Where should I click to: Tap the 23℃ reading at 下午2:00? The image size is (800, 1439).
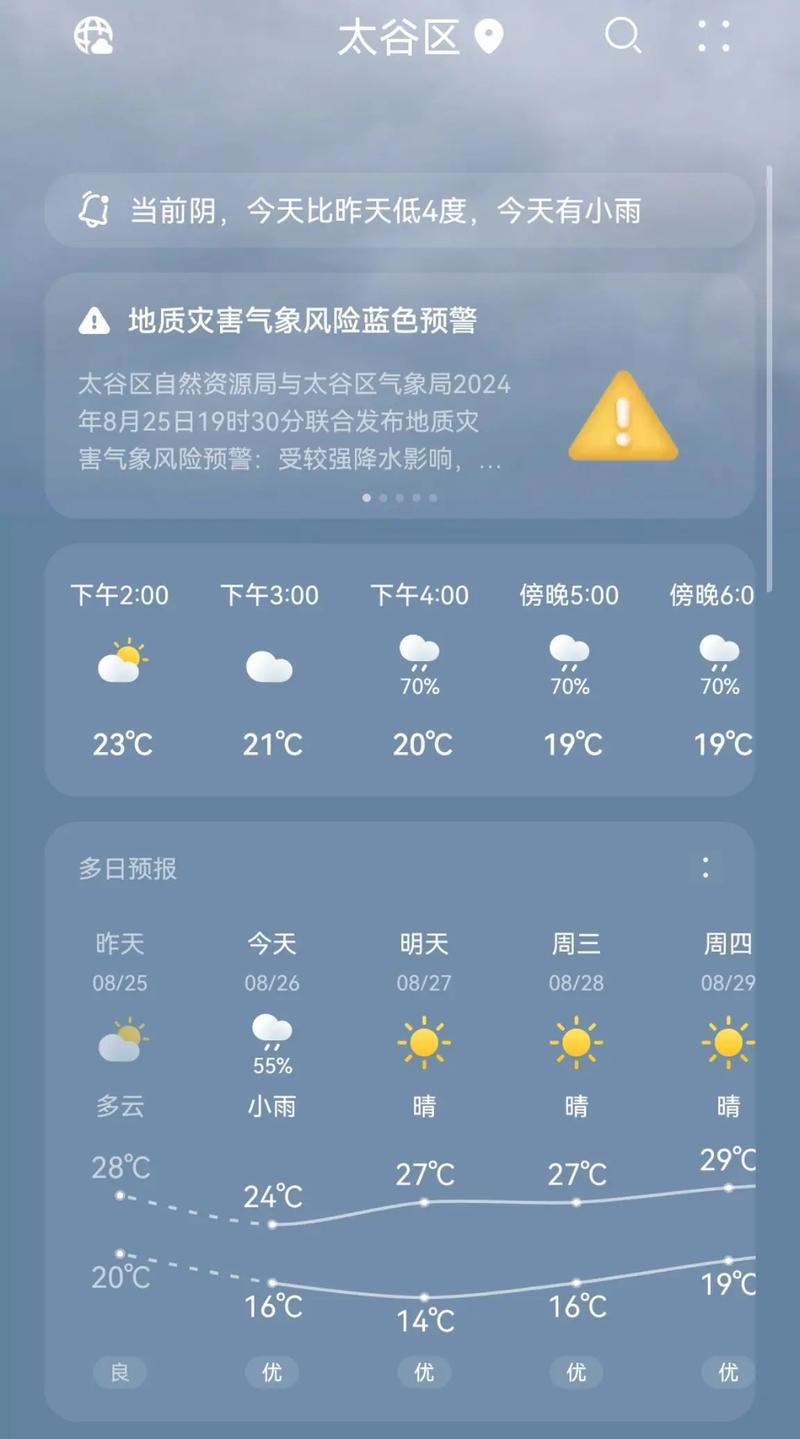point(121,743)
